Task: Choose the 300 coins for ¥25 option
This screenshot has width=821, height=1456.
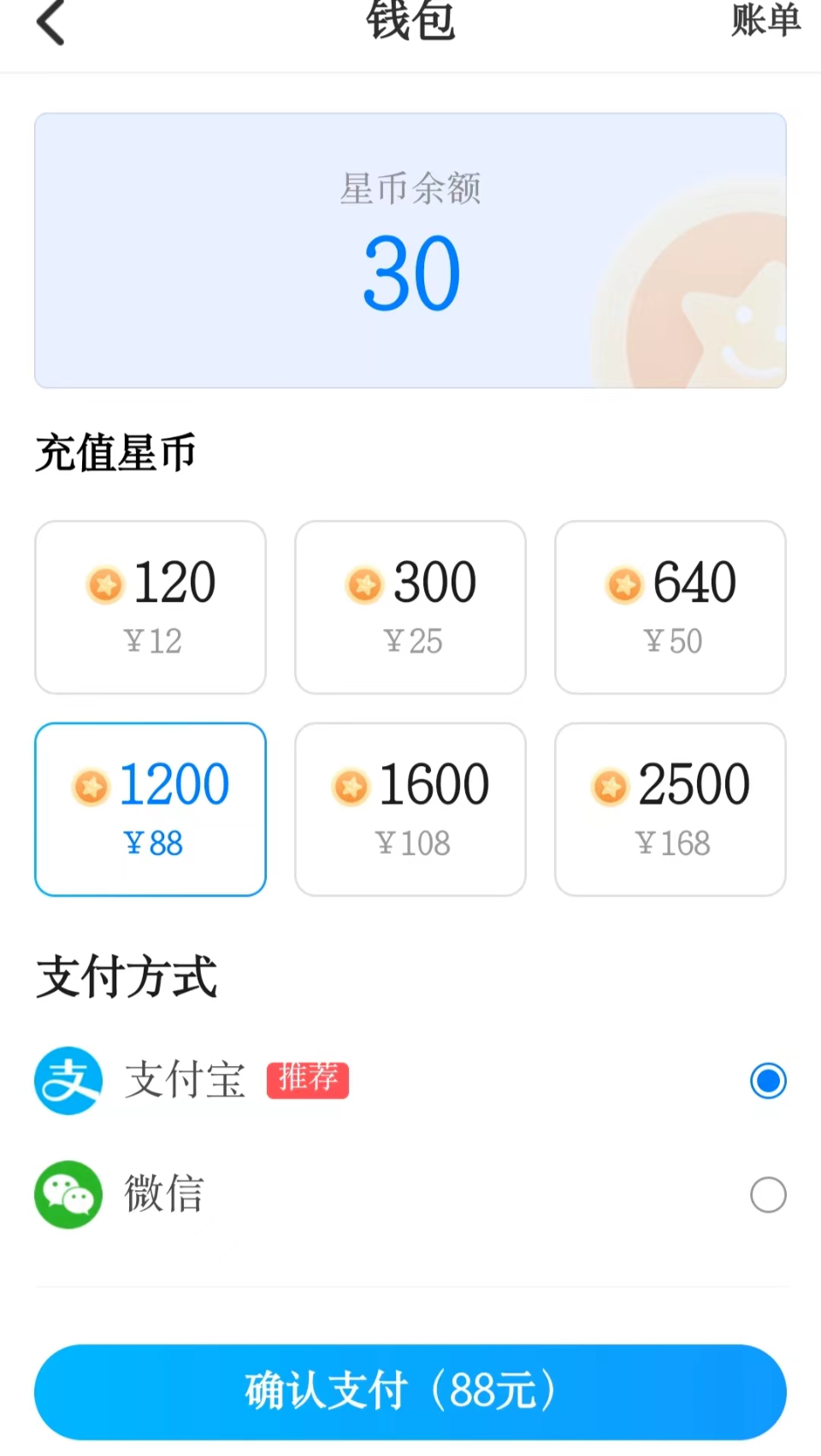Action: [x=410, y=607]
